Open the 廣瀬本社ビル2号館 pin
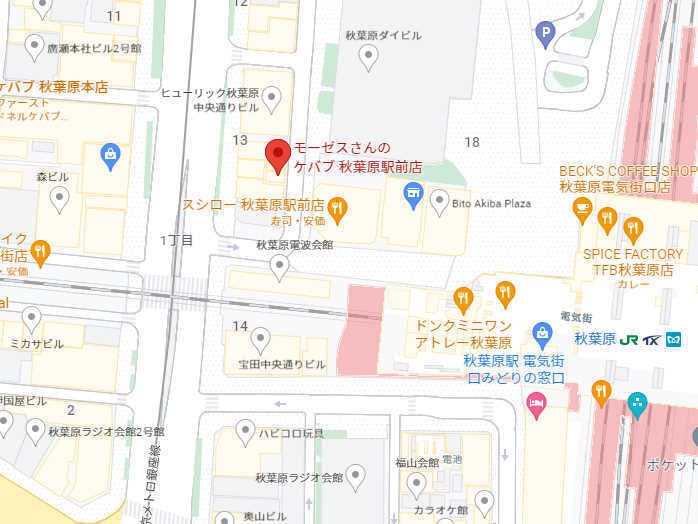Image resolution: width=698 pixels, height=524 pixels. pyautogui.click(x=34, y=48)
